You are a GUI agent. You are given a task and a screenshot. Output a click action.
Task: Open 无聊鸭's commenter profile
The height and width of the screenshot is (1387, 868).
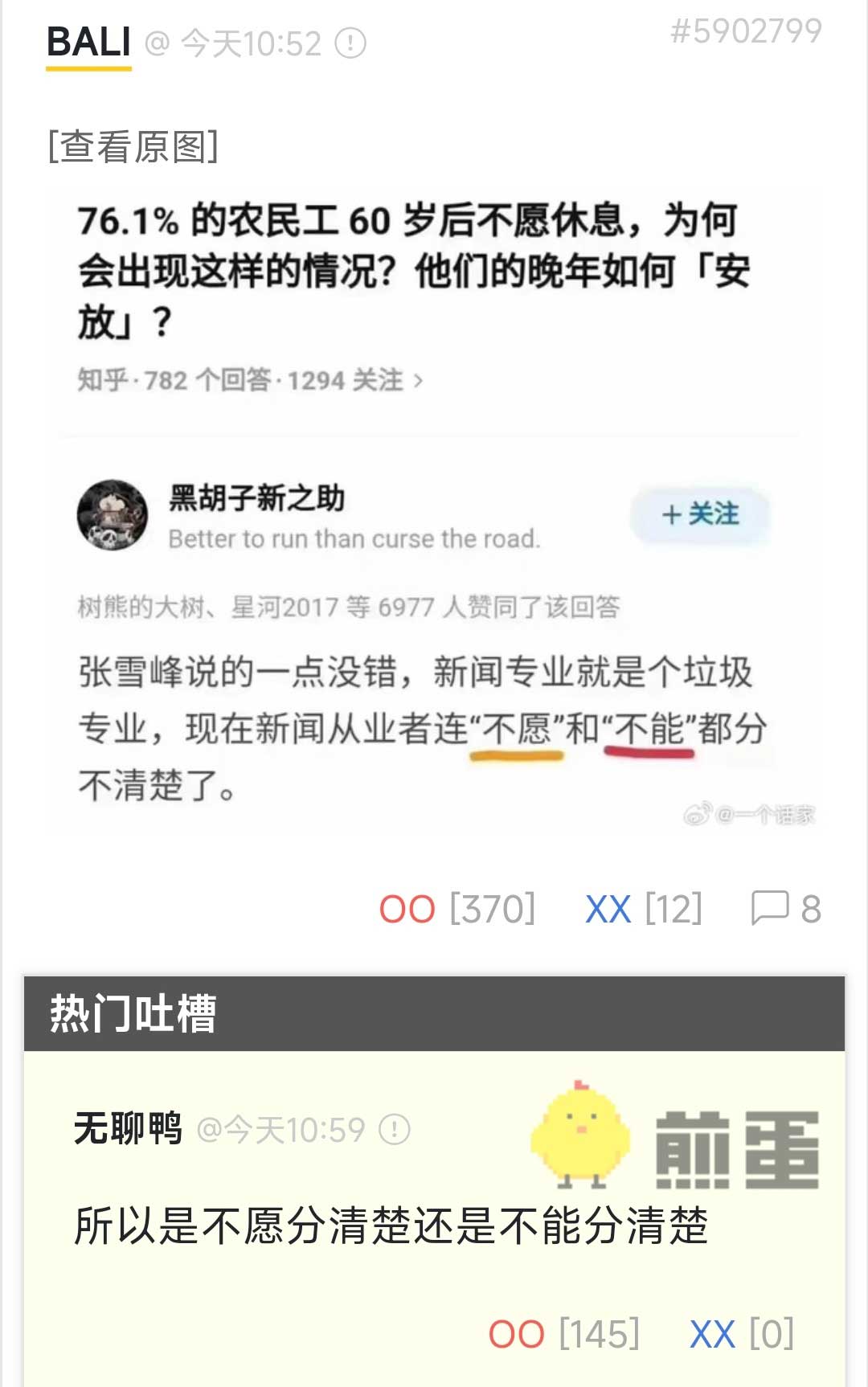click(128, 1129)
